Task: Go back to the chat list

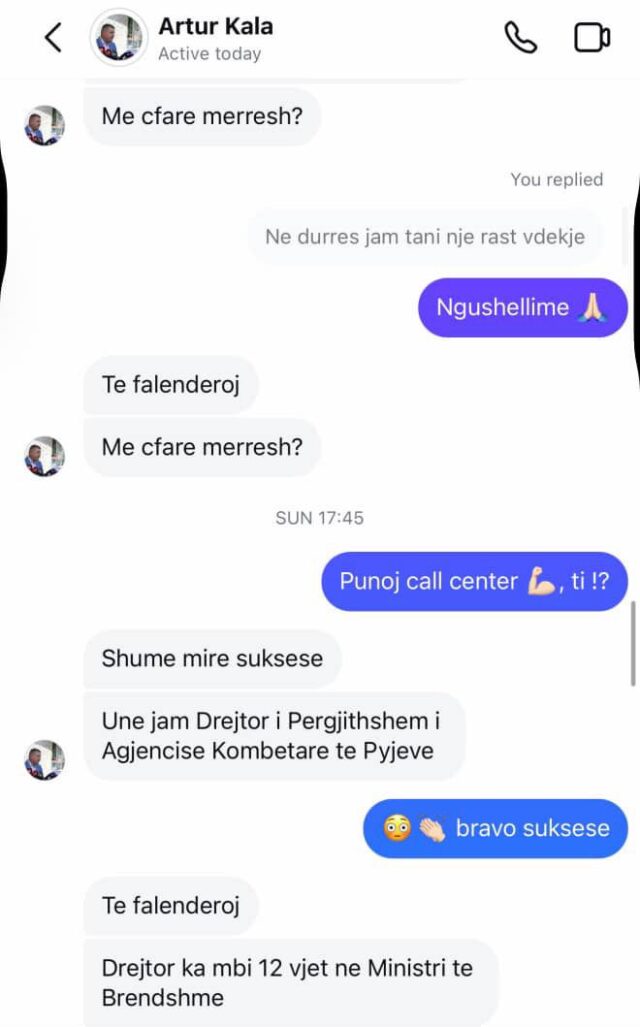Action: point(53,38)
